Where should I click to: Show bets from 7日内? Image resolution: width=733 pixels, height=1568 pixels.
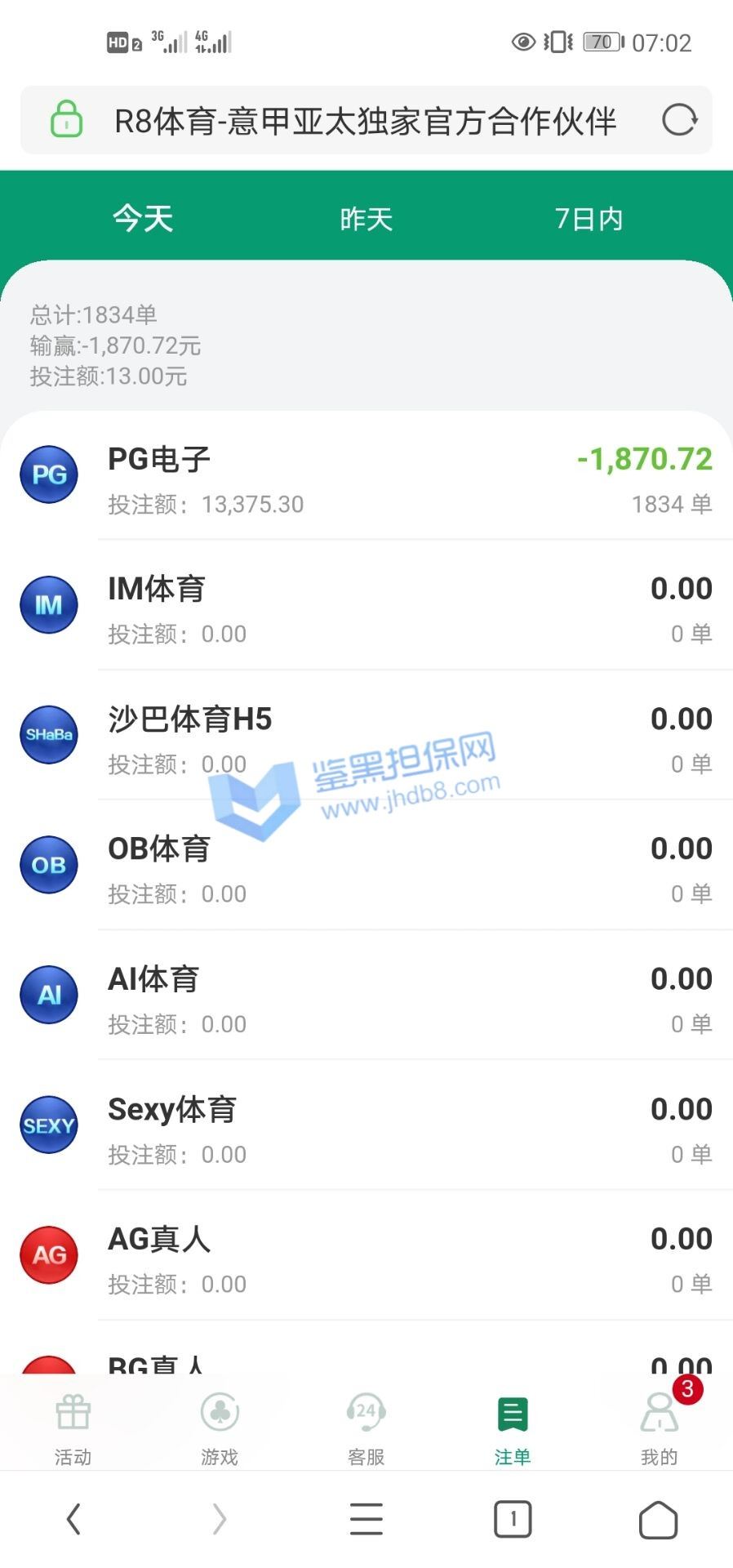click(x=589, y=219)
